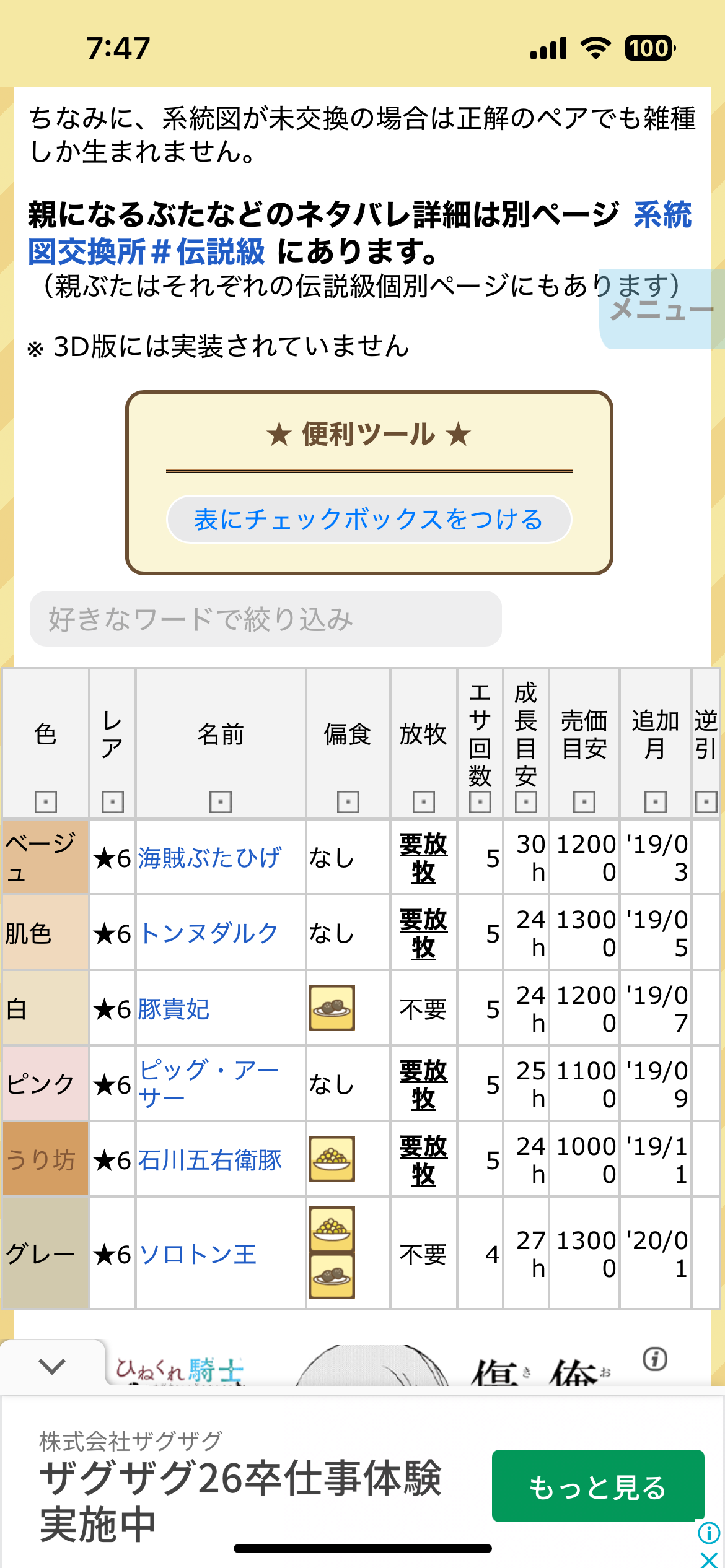Image resolution: width=725 pixels, height=1568 pixels.
Task: Open the トンヌダルク page
Action: coord(209,933)
